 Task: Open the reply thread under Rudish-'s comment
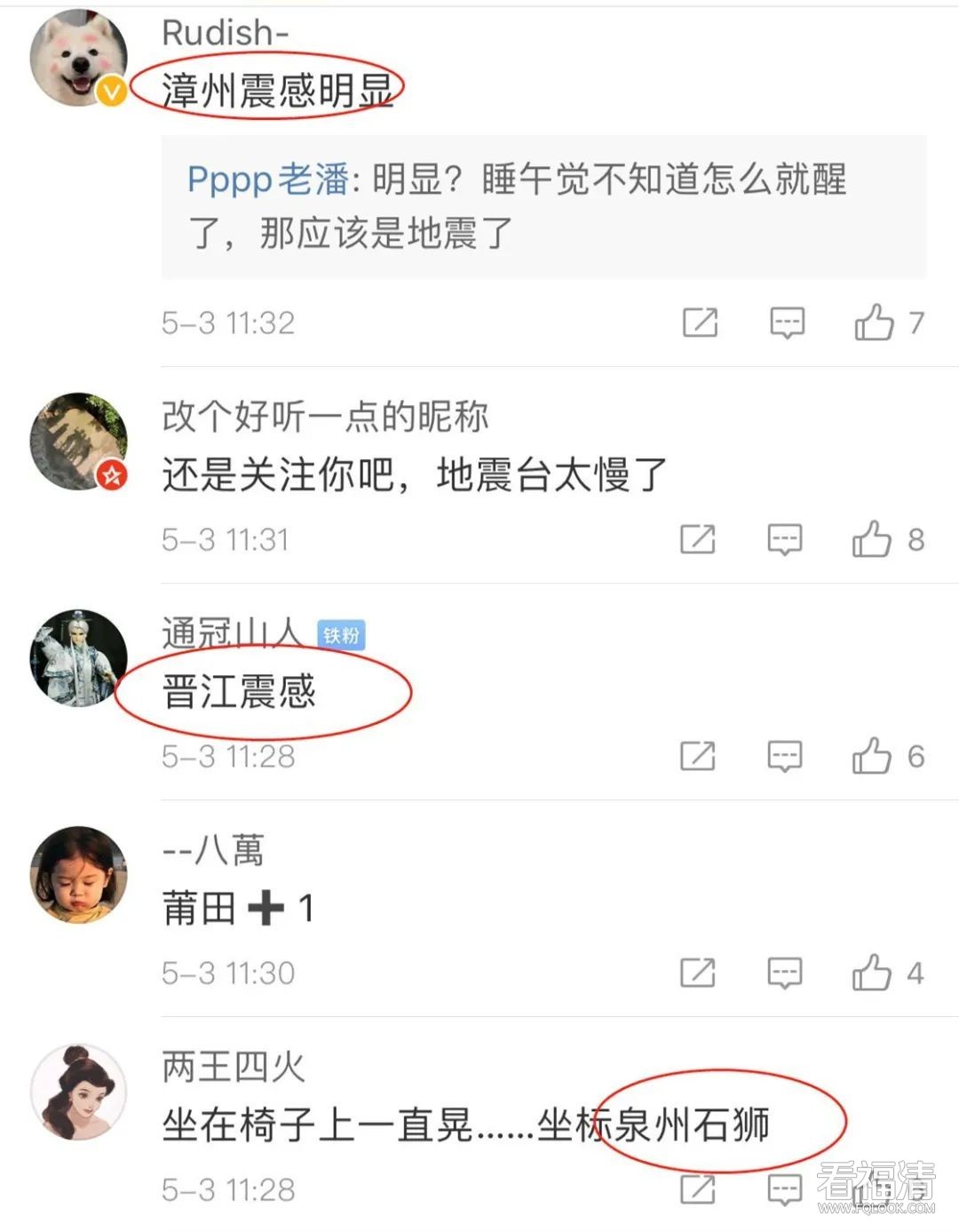(543, 207)
